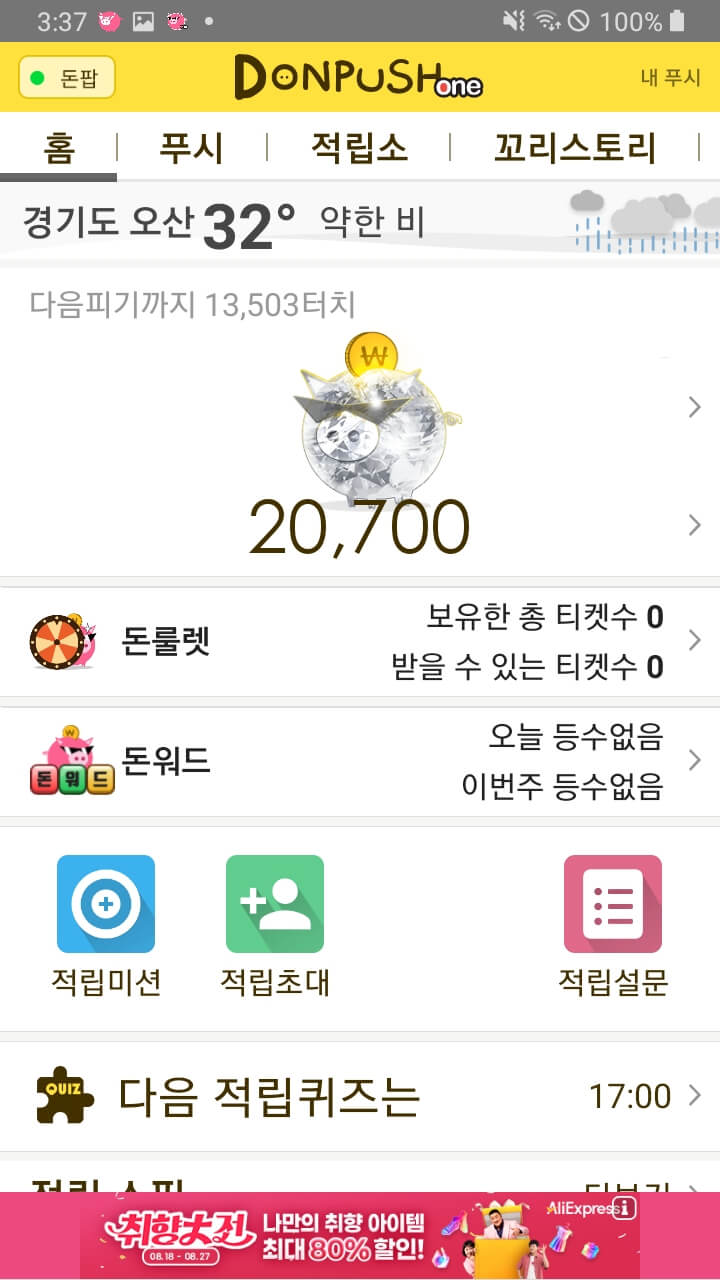Image resolution: width=720 pixels, height=1280 pixels.
Task: Toggle the 돈팝 button
Action: (67, 77)
